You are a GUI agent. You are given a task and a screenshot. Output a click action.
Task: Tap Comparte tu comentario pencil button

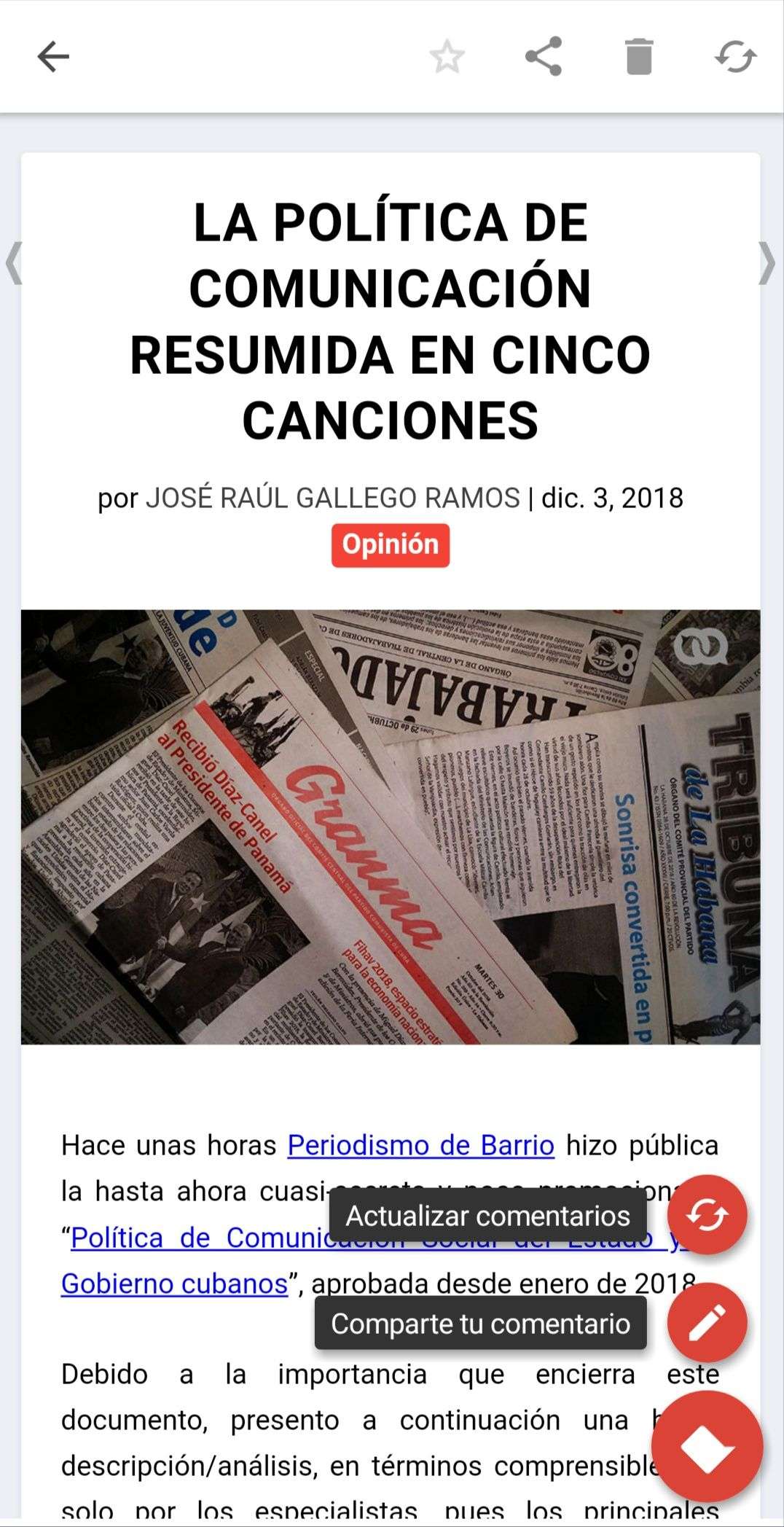point(707,1322)
